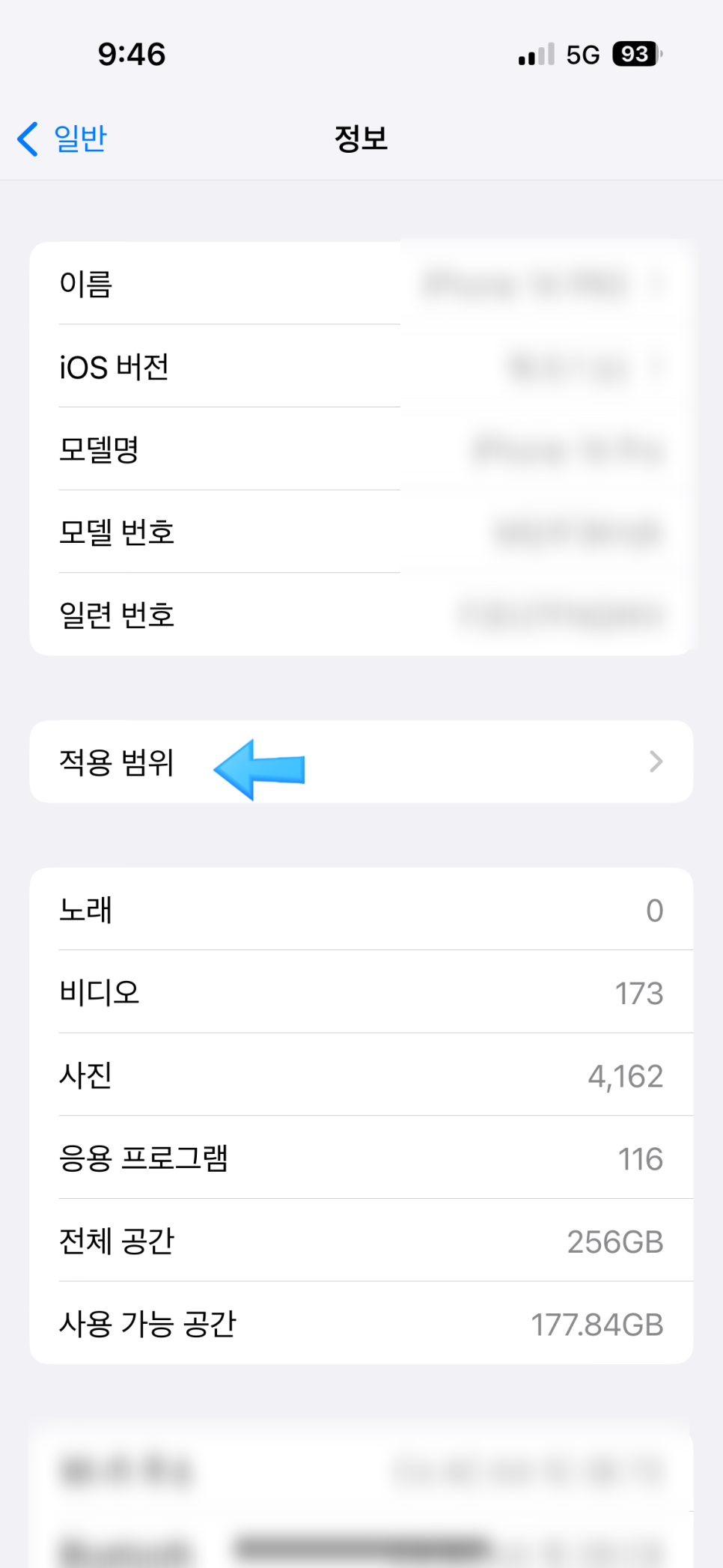Screen dimensions: 723x1568
Task: Open the 이름 row
Action: (x=361, y=283)
